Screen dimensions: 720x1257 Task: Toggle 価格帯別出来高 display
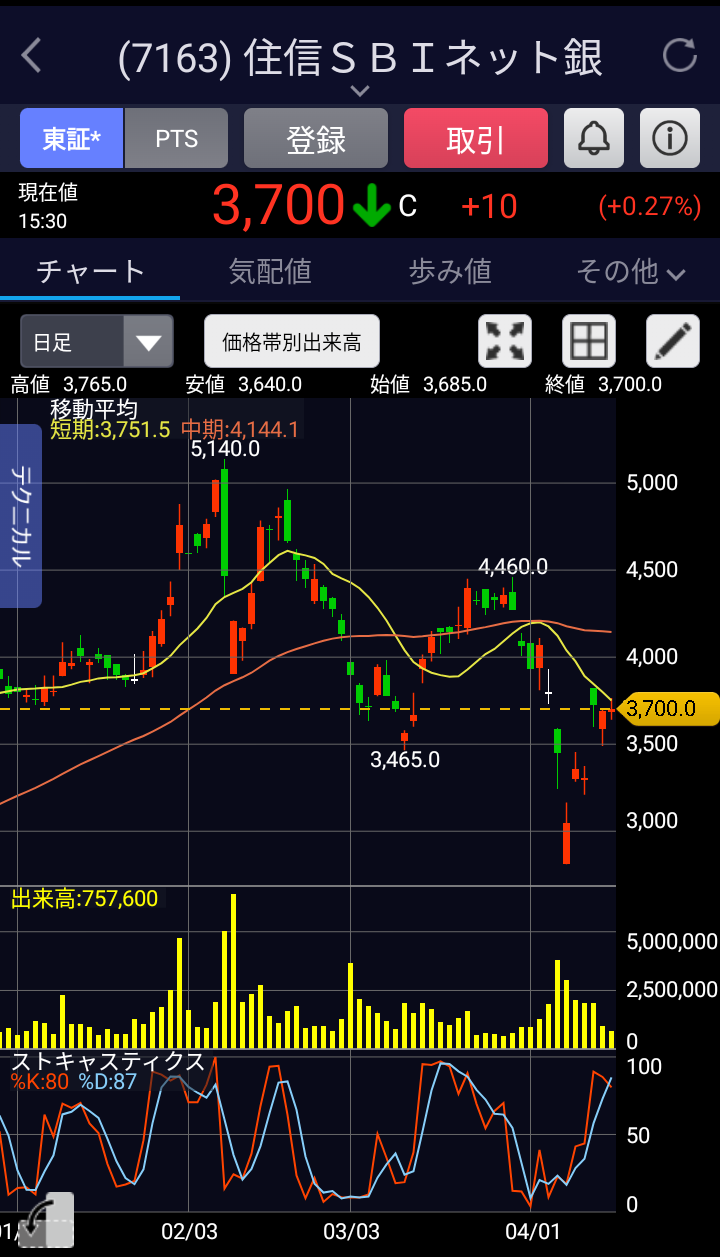292,342
